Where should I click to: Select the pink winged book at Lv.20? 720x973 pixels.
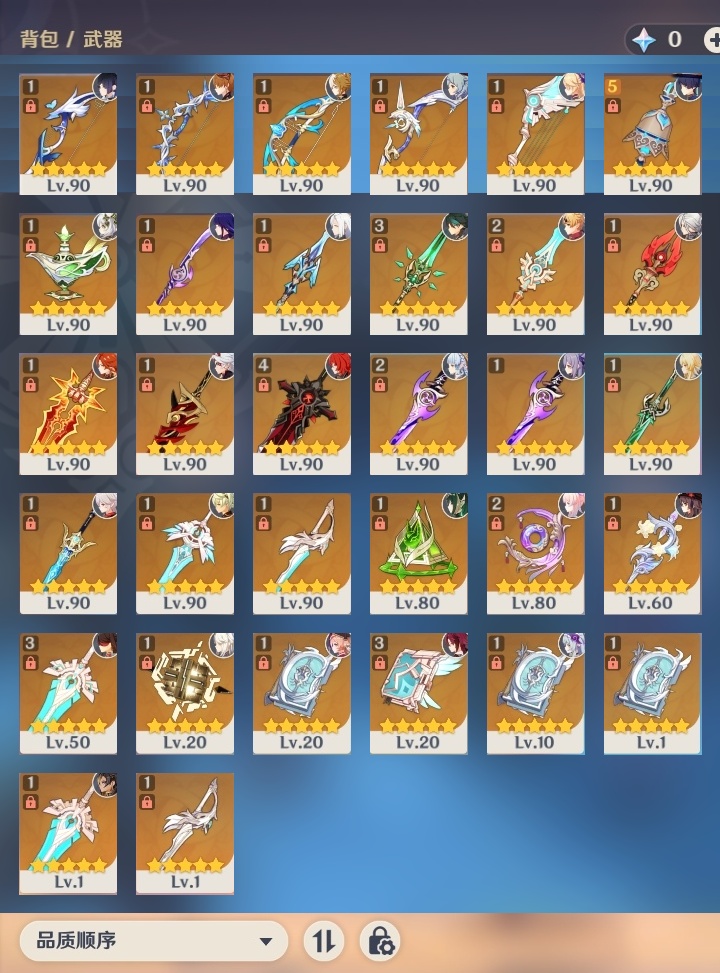click(x=418, y=692)
